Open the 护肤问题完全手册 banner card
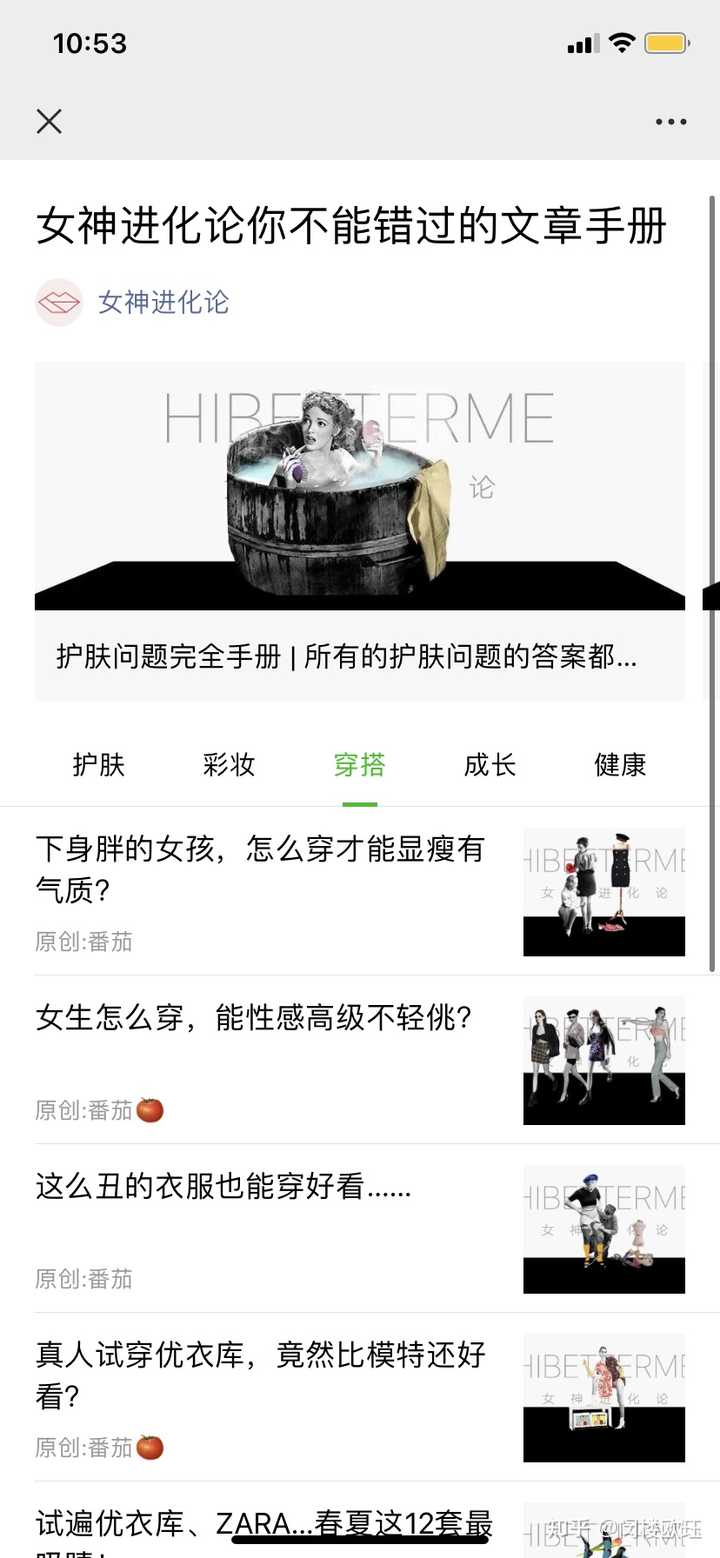The width and height of the screenshot is (720, 1558). pyautogui.click(x=360, y=531)
